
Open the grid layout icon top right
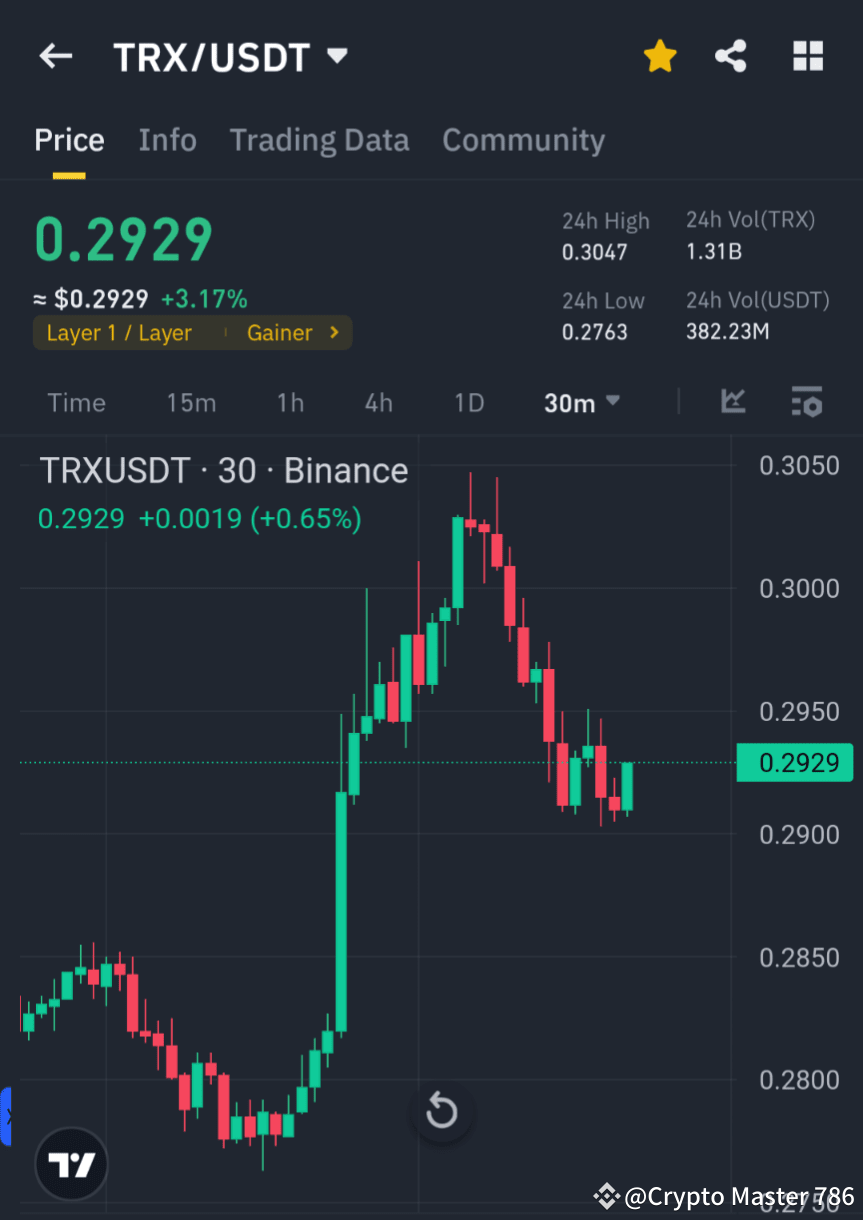pos(807,56)
